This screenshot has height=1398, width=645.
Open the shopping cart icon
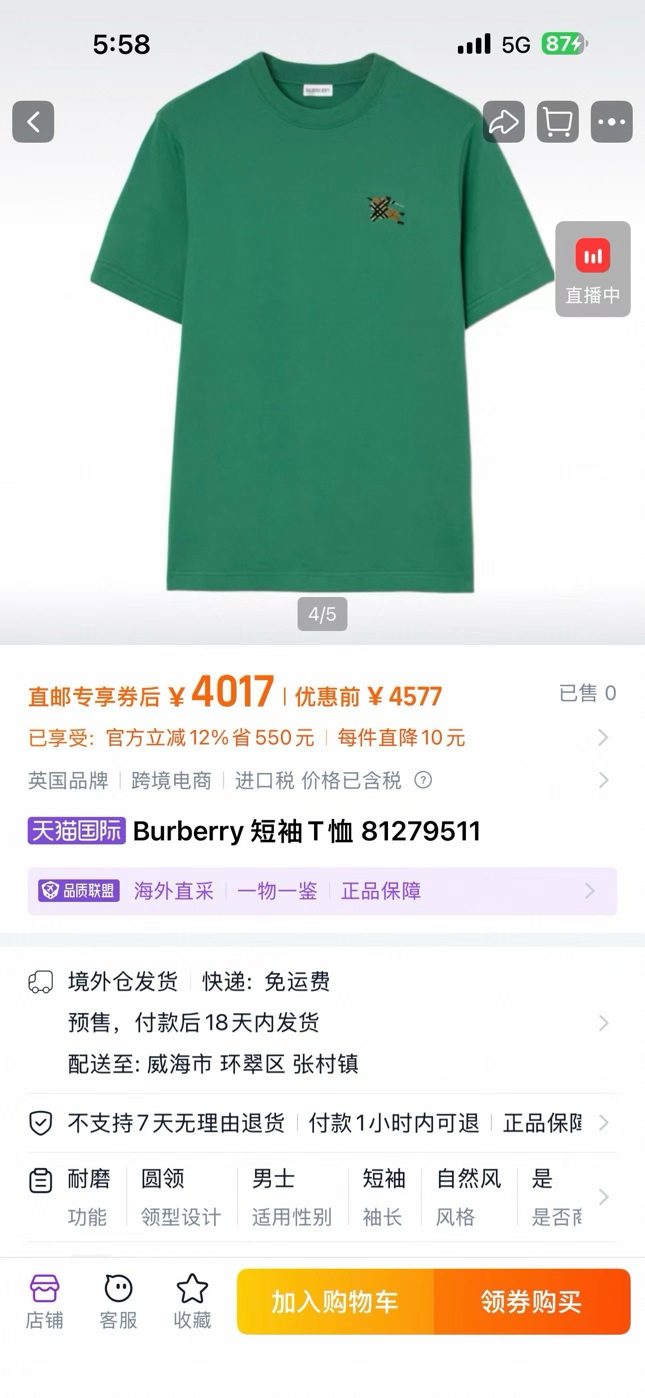tap(557, 122)
